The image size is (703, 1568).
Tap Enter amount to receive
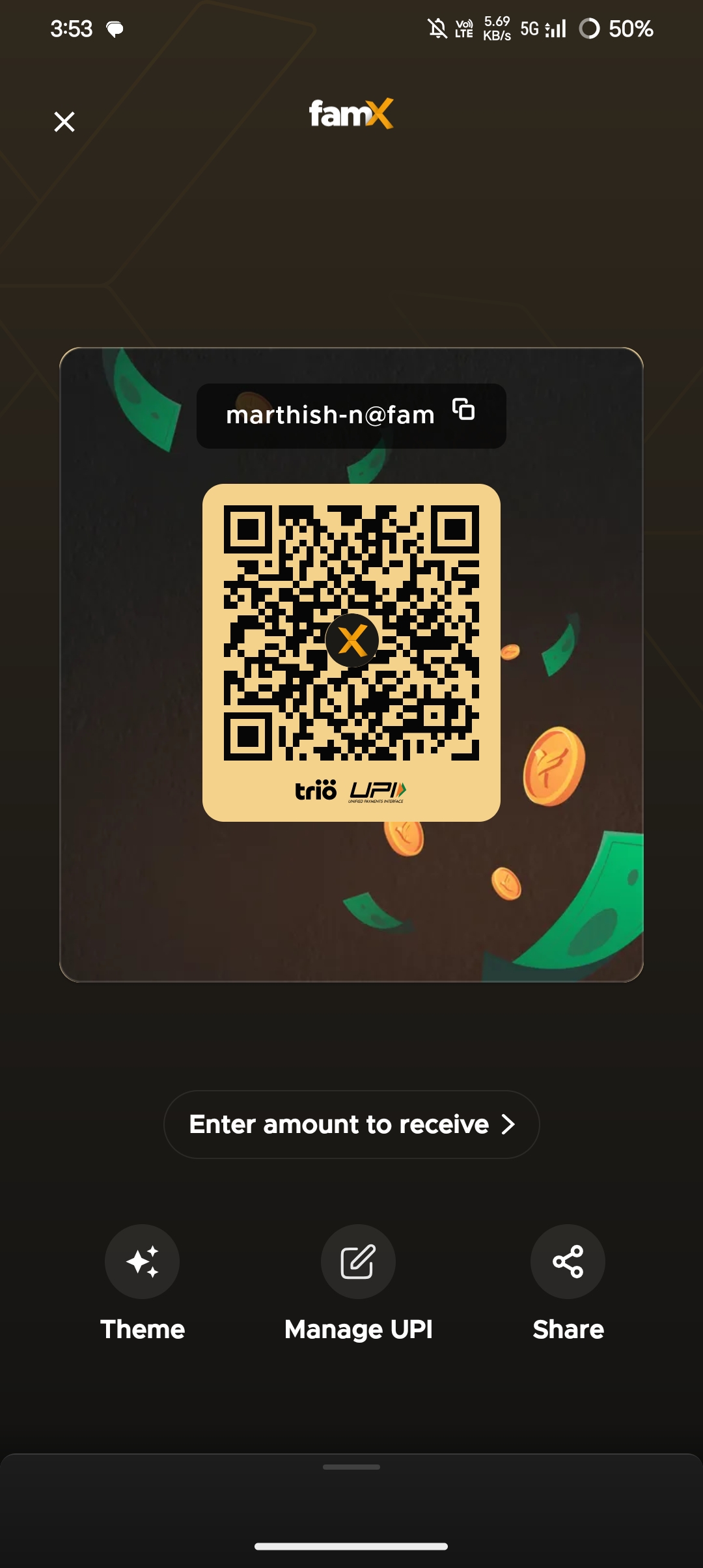tap(351, 1125)
